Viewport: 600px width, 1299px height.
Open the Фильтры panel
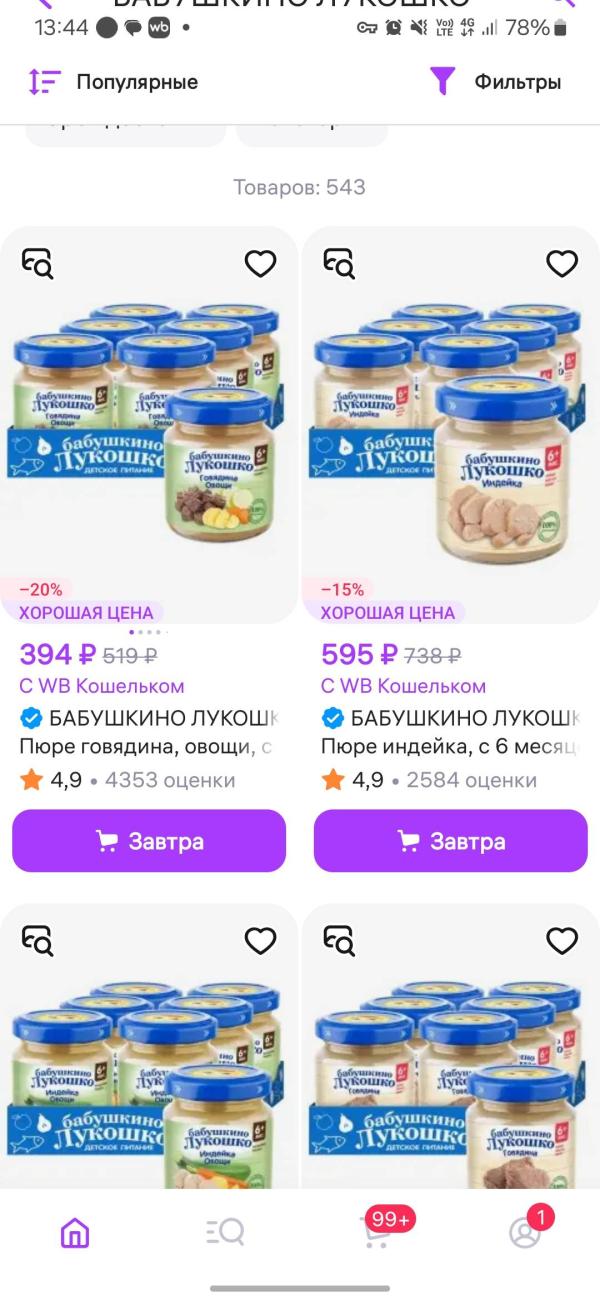[x=496, y=82]
